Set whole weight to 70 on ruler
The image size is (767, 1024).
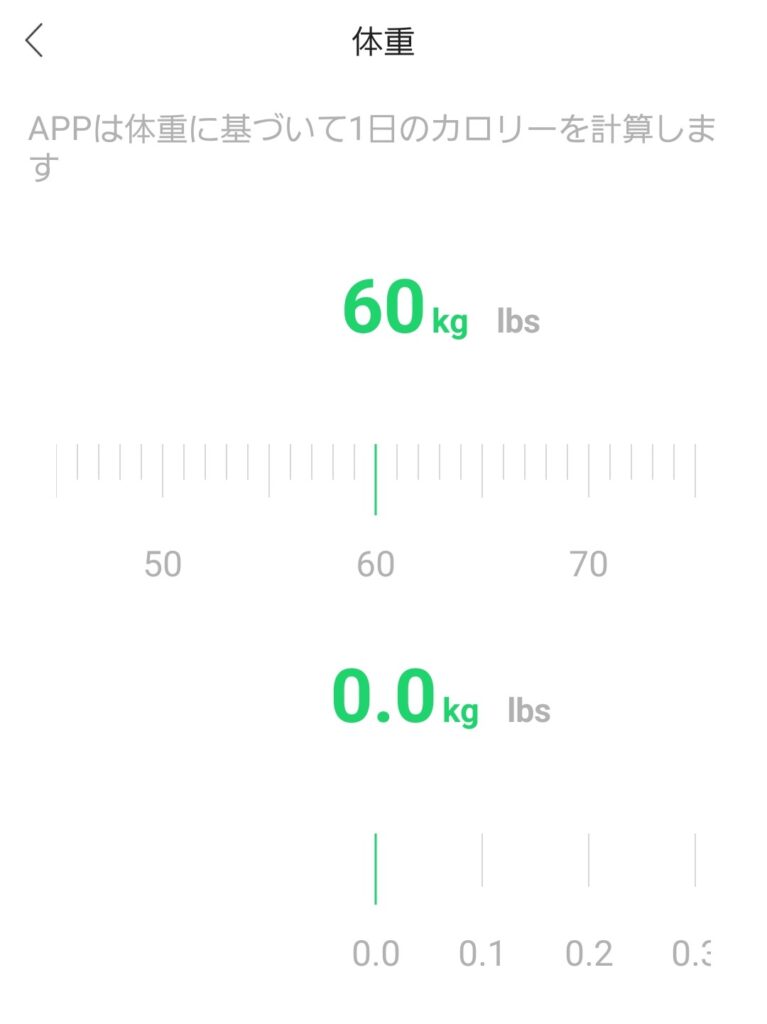[588, 470]
